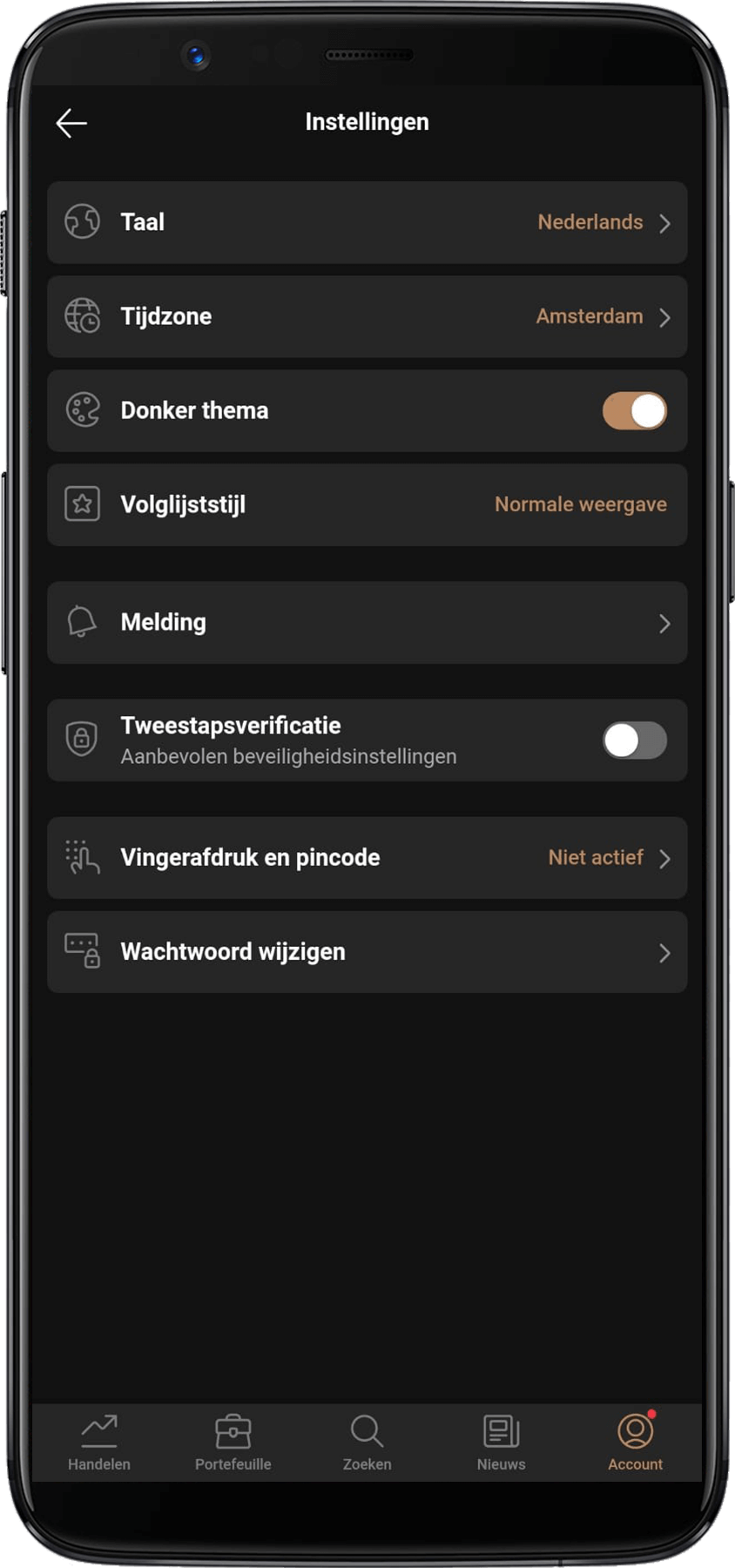Screen dimensions: 735x1568
Task: View the Nieuws tab
Action: pyautogui.click(x=502, y=1443)
